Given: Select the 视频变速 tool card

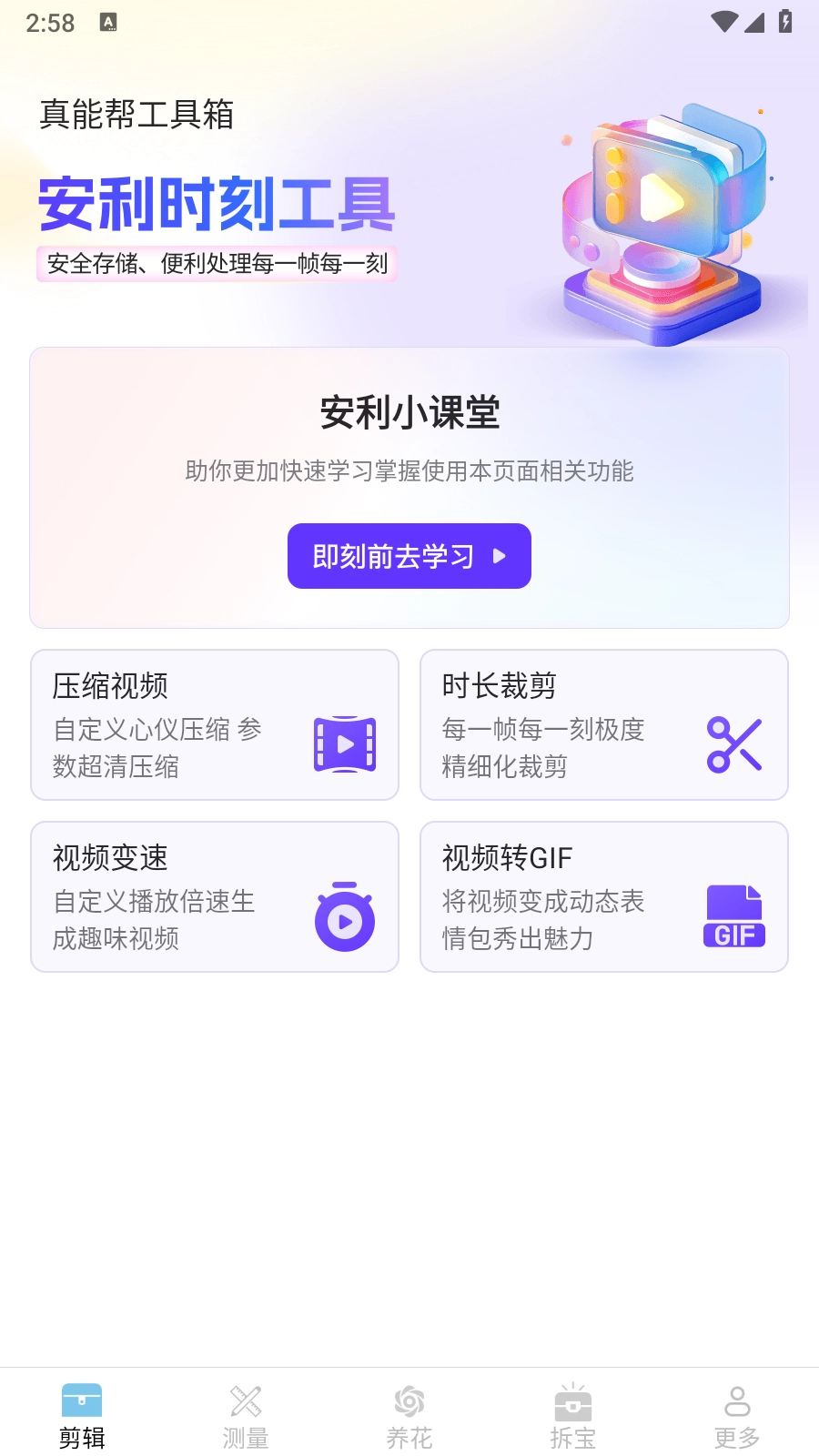Looking at the screenshot, I should 215,897.
